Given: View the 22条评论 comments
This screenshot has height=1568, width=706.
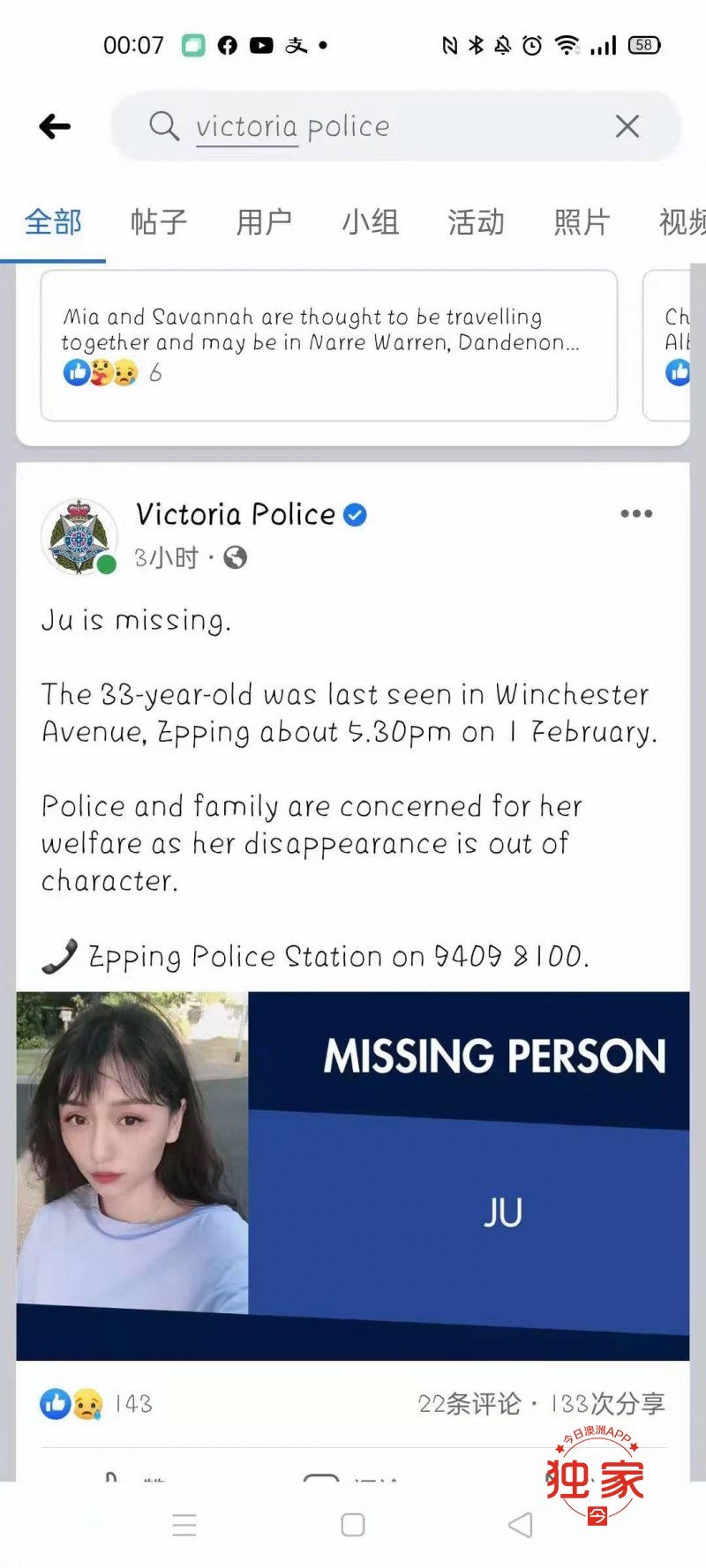Looking at the screenshot, I should click(469, 1403).
